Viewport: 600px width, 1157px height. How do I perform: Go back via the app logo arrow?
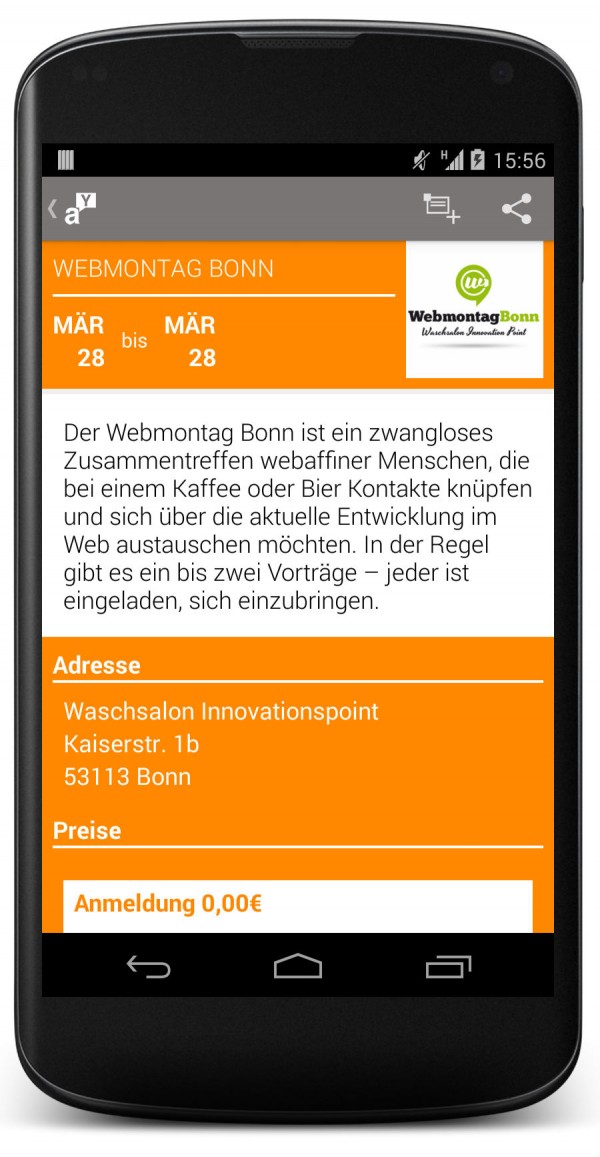(x=72, y=209)
